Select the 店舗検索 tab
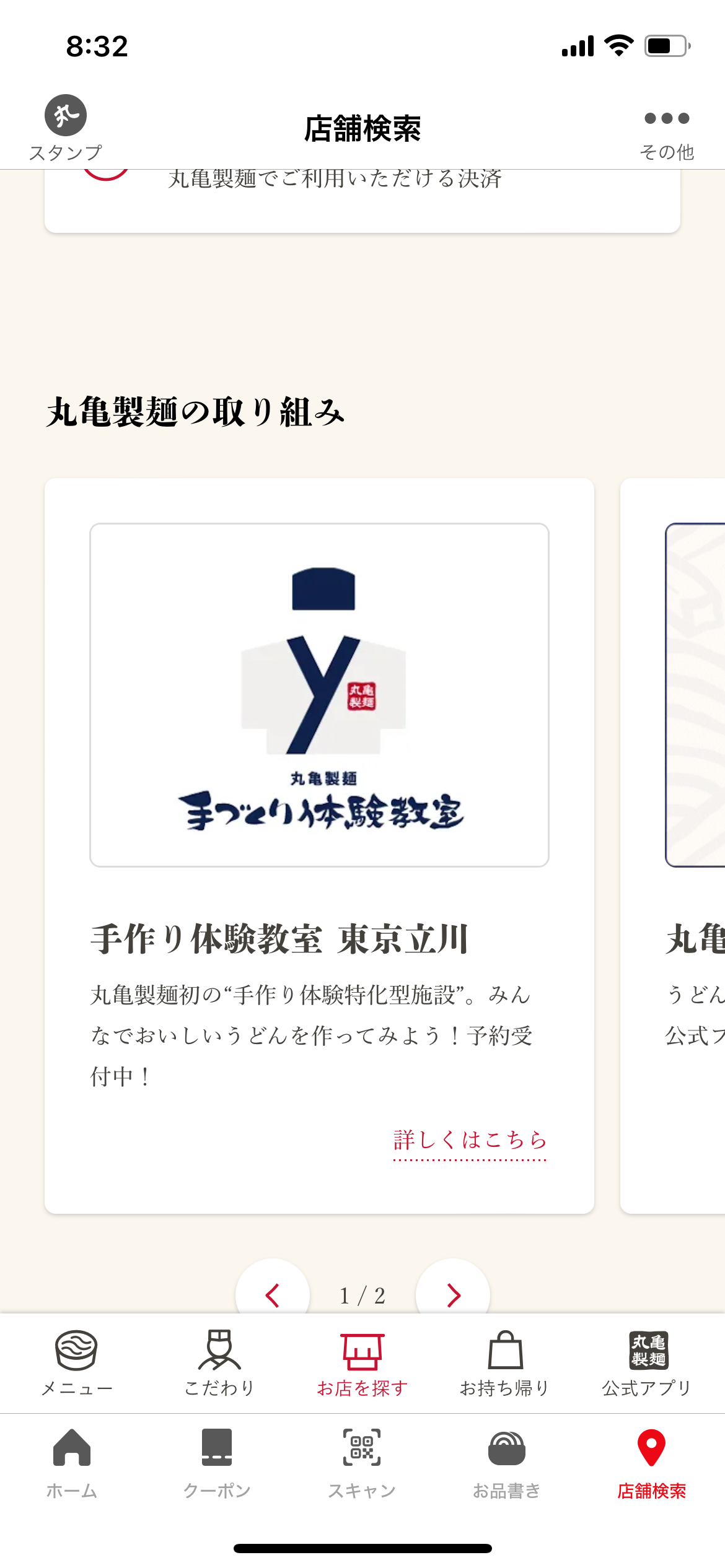 [x=651, y=1464]
